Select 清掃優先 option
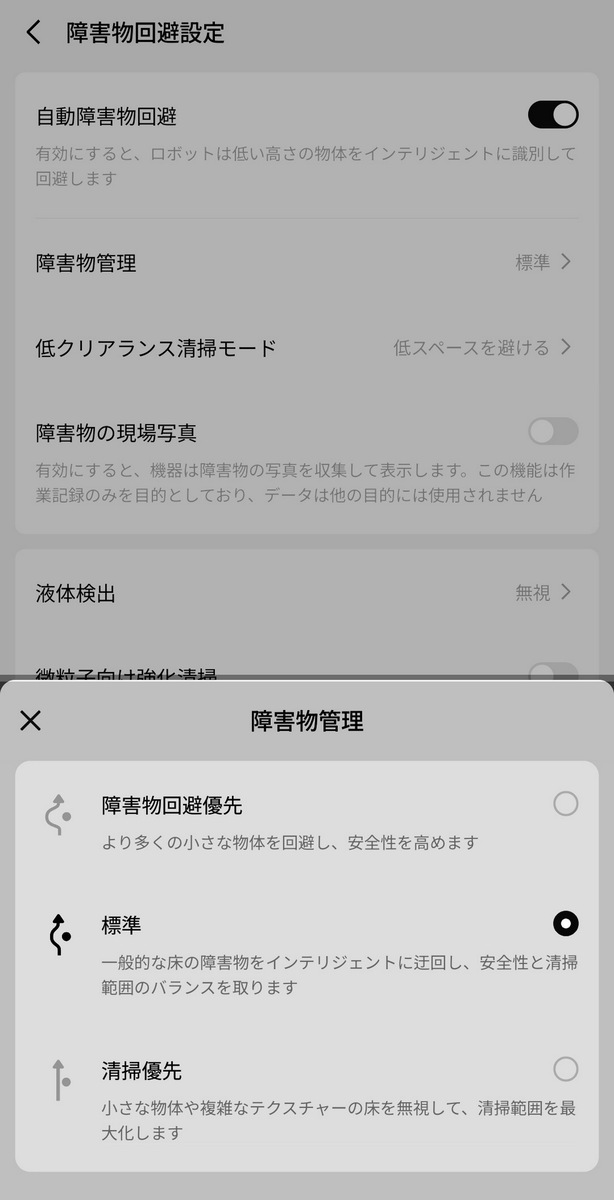Image resolution: width=614 pixels, height=1200 pixels. coord(565,1069)
